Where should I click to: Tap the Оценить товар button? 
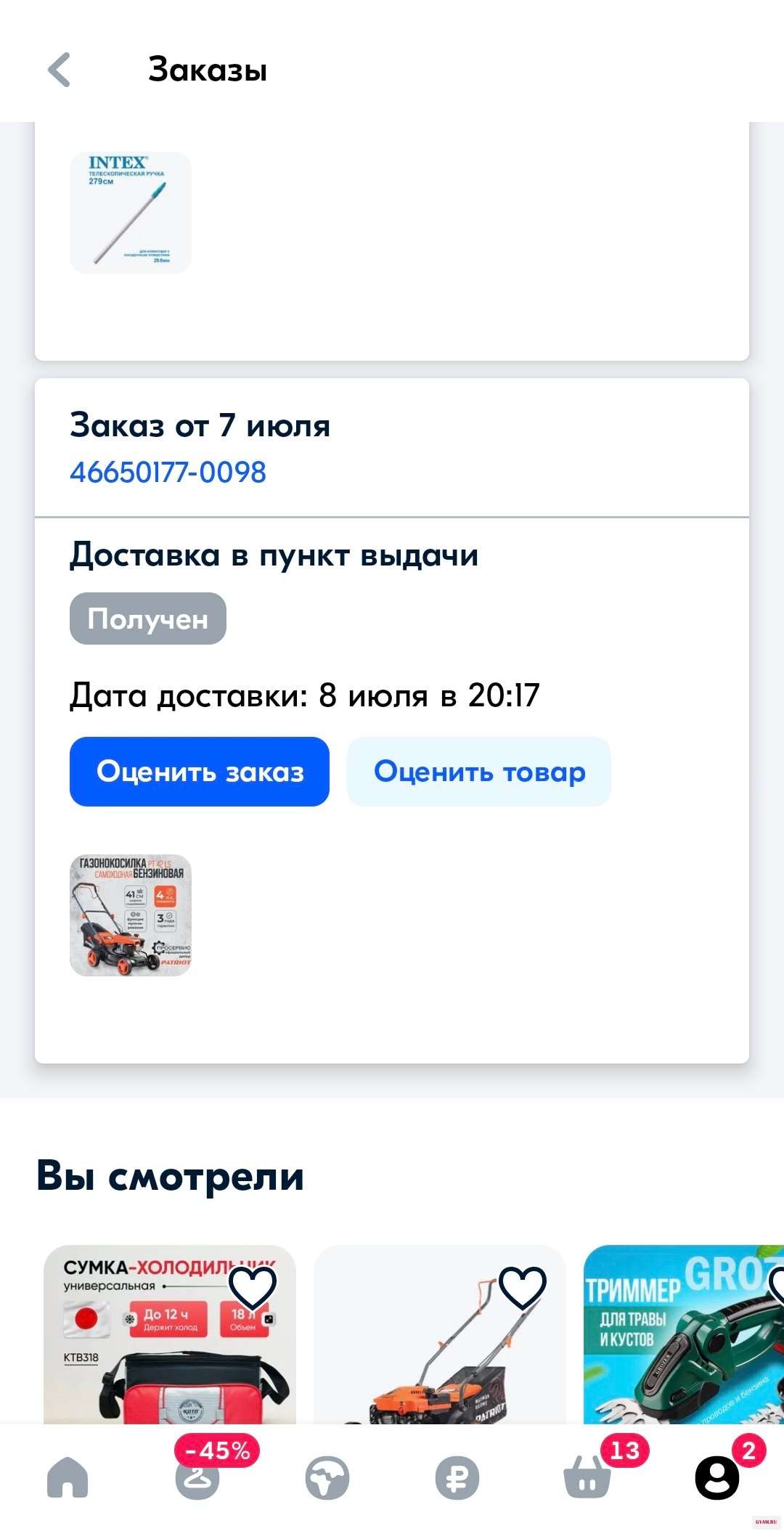pyautogui.click(x=479, y=772)
